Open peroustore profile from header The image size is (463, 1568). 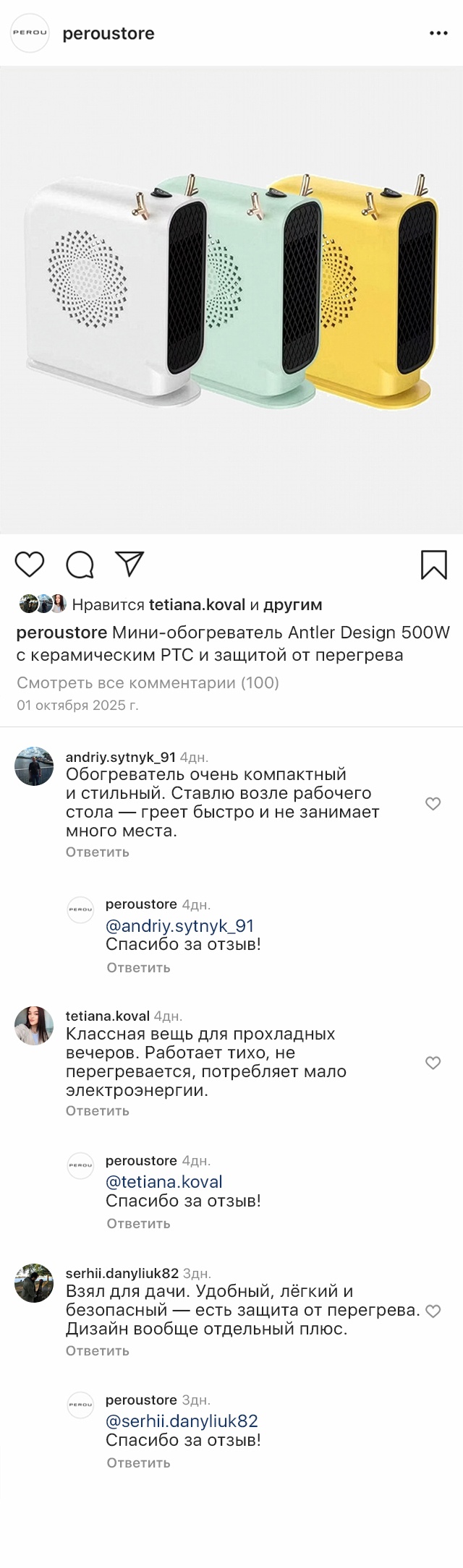(x=108, y=33)
